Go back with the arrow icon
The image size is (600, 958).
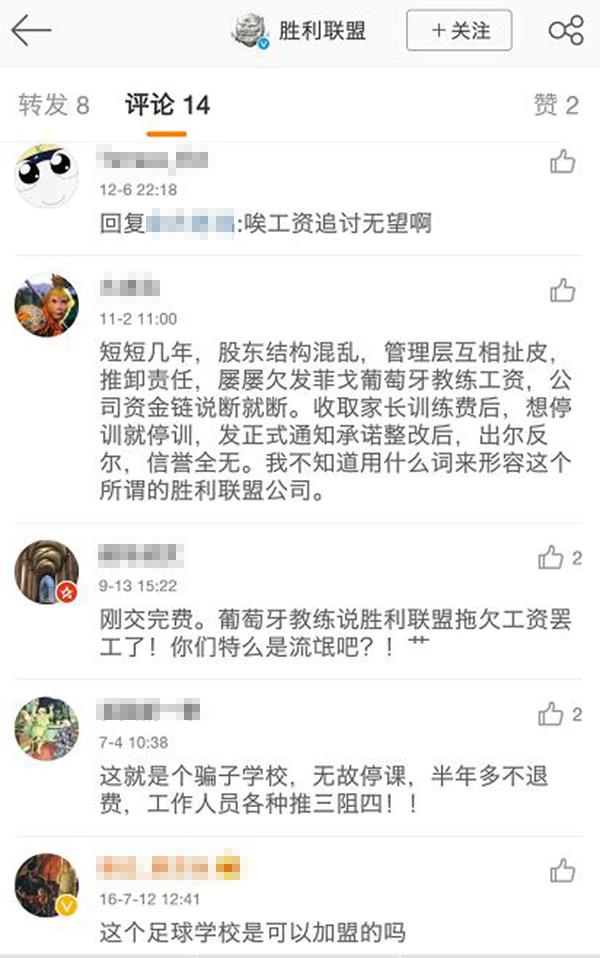[x=30, y=31]
